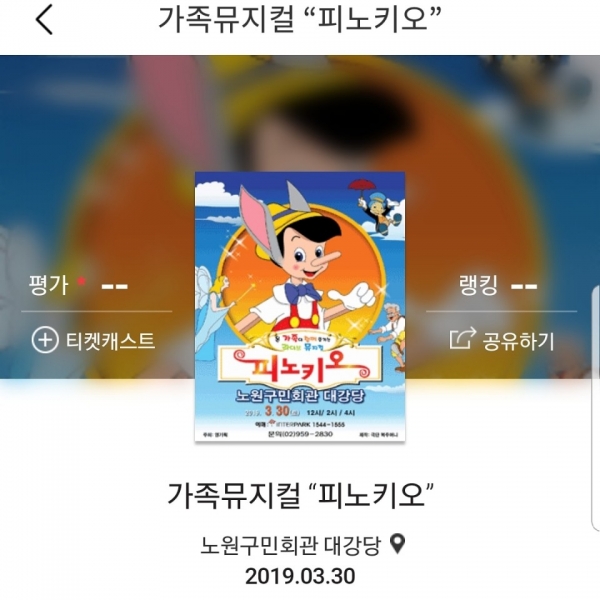
Task: Share this musical via 공유하기
Action: (x=502, y=340)
